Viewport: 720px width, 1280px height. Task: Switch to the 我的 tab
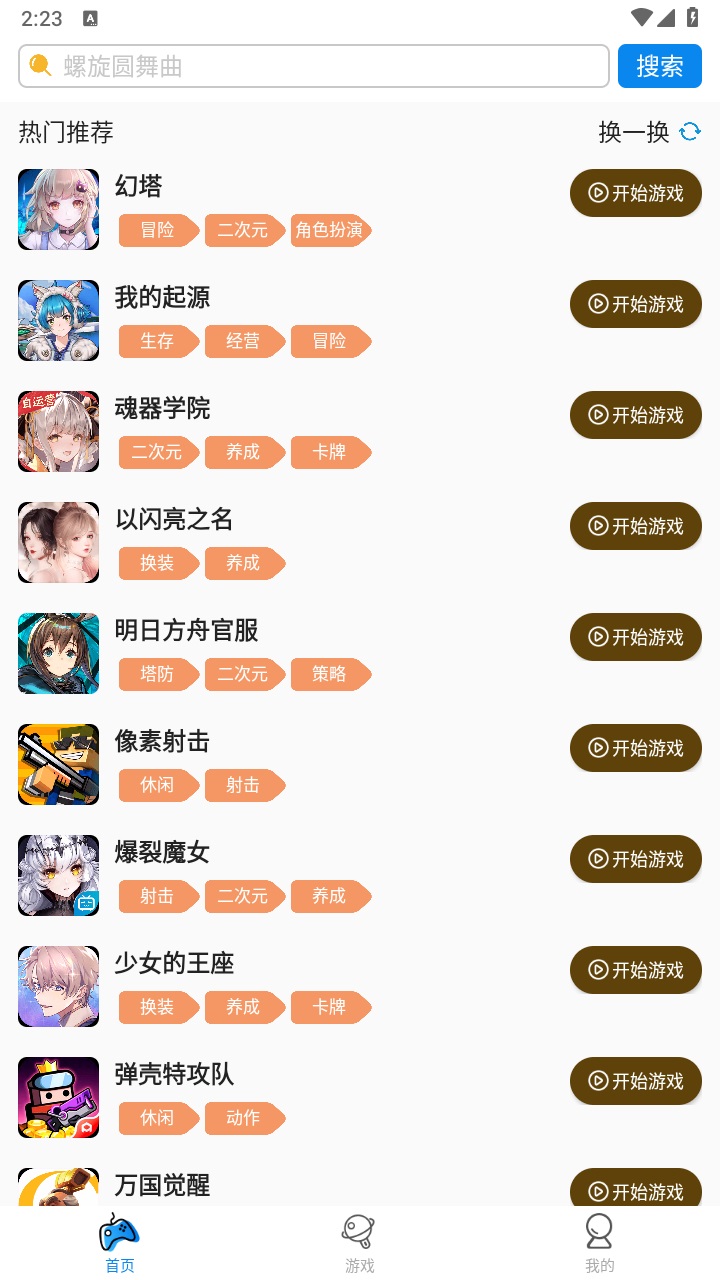599,1243
